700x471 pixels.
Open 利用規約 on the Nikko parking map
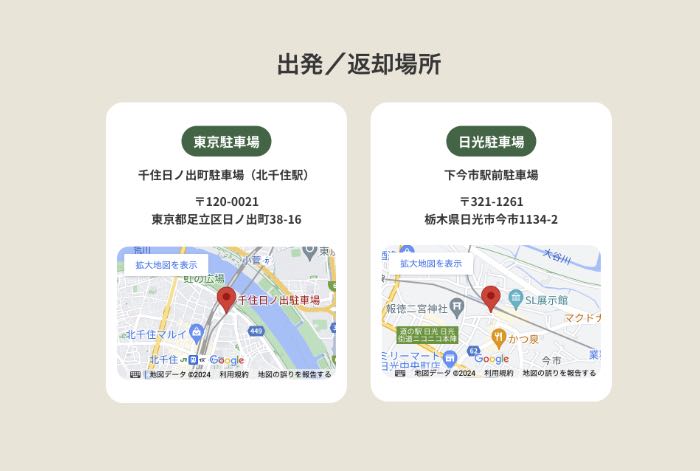498,373
